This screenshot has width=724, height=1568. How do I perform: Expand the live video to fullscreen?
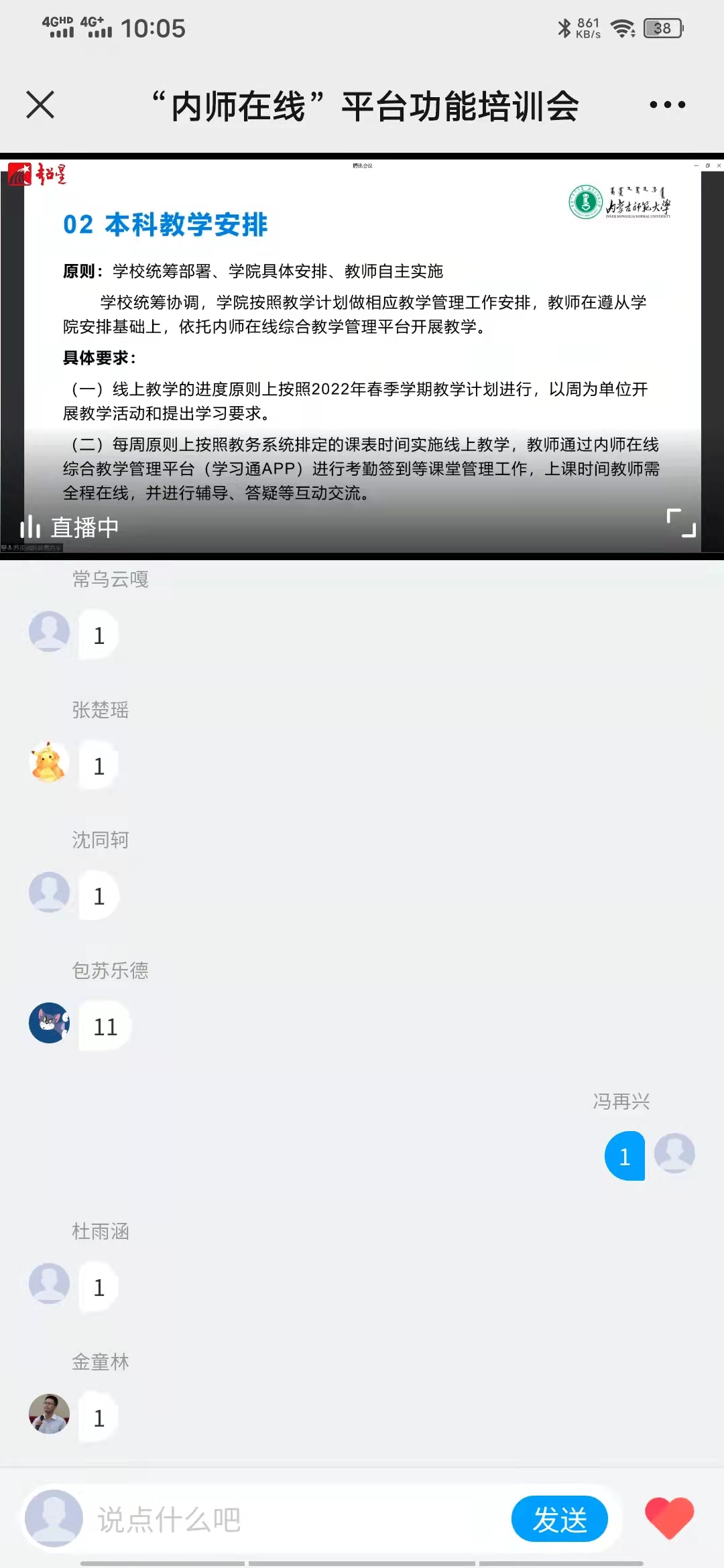tap(681, 523)
